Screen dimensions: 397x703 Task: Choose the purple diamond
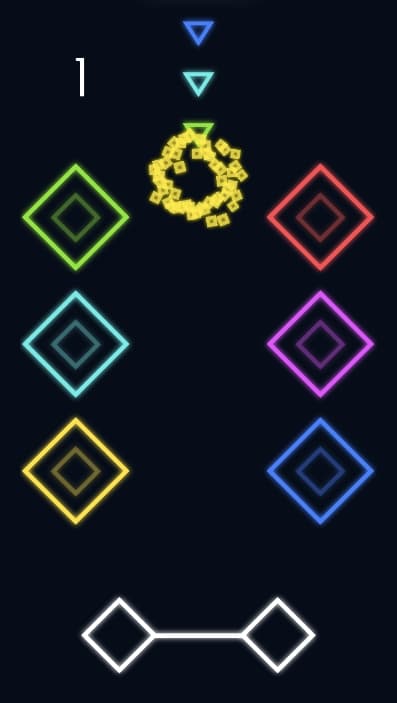[320, 344]
